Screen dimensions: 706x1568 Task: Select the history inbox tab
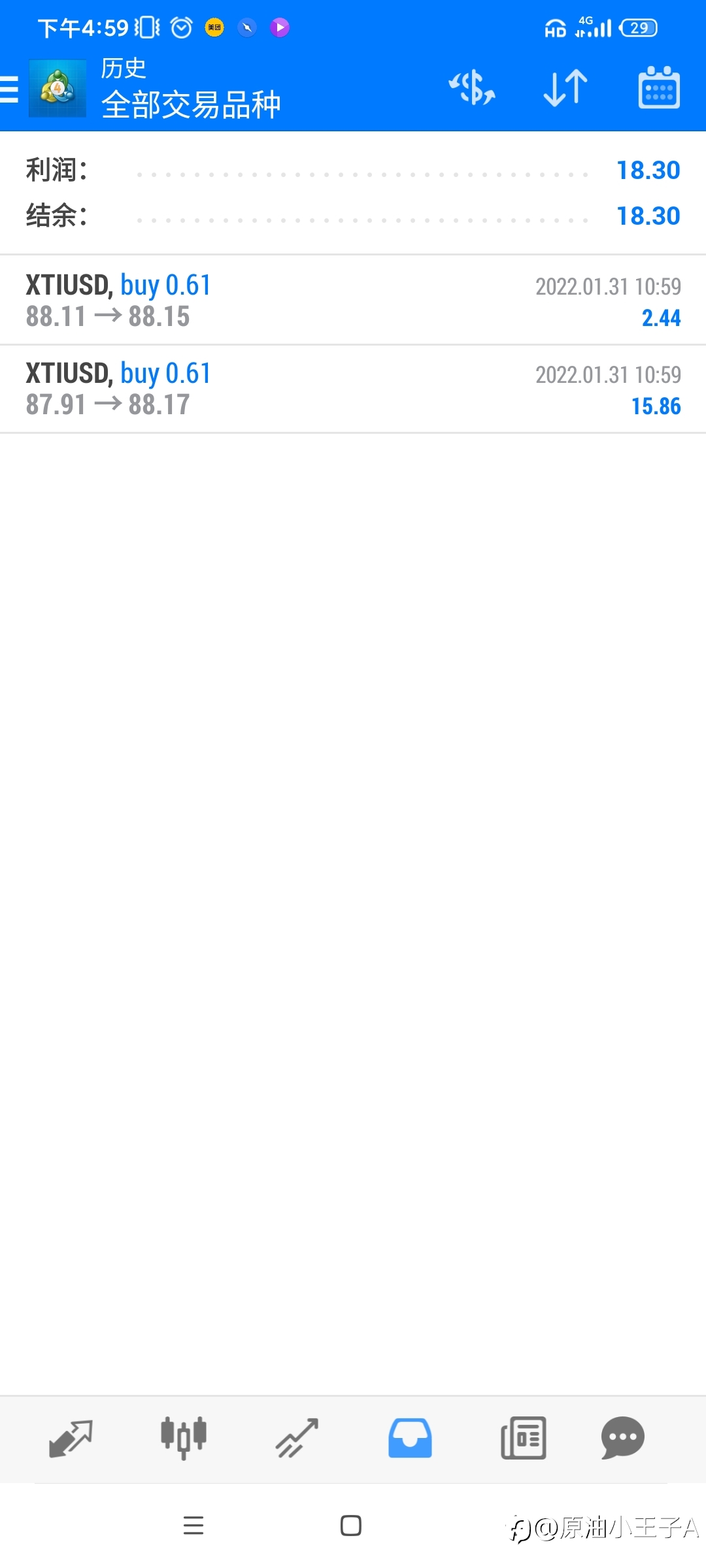pos(410,1439)
